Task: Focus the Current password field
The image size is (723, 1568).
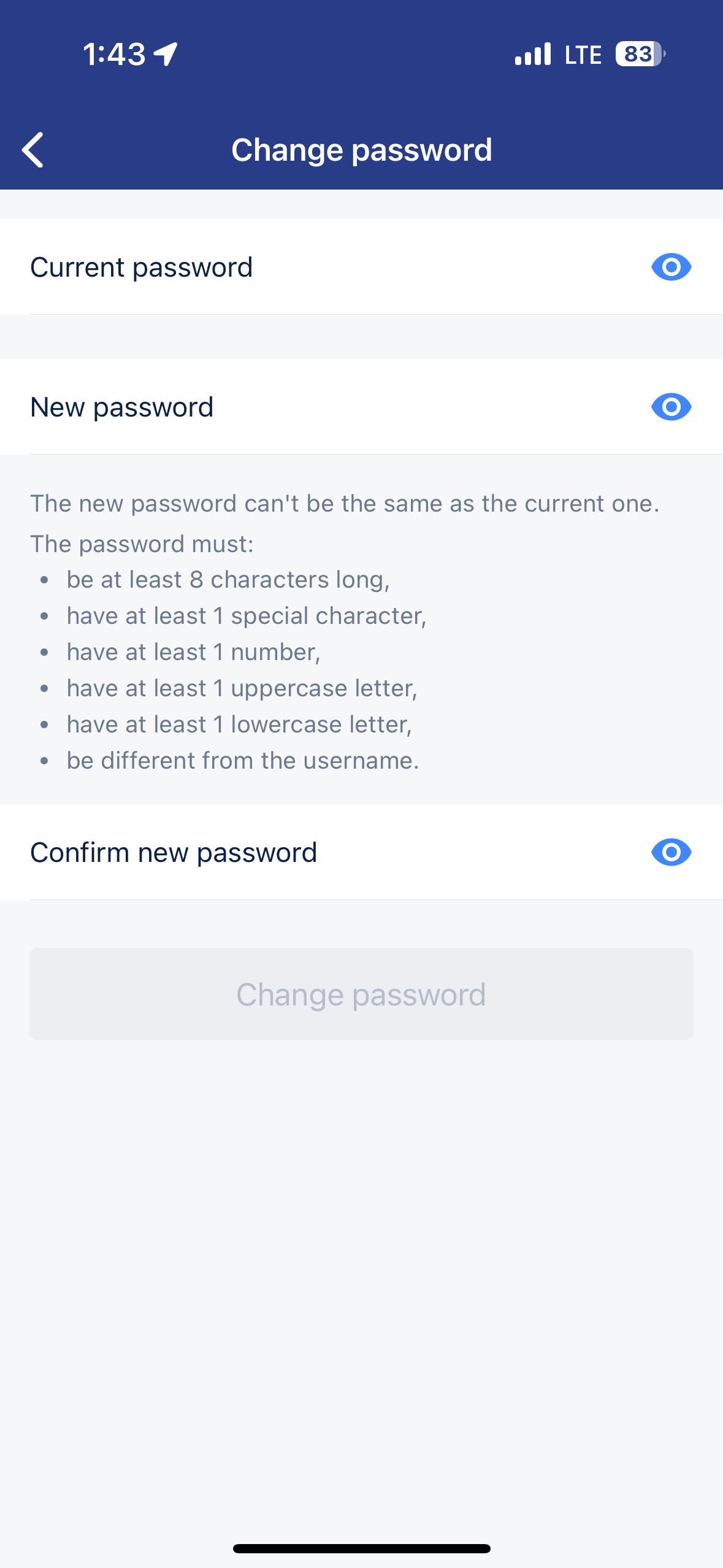Action: click(x=319, y=267)
